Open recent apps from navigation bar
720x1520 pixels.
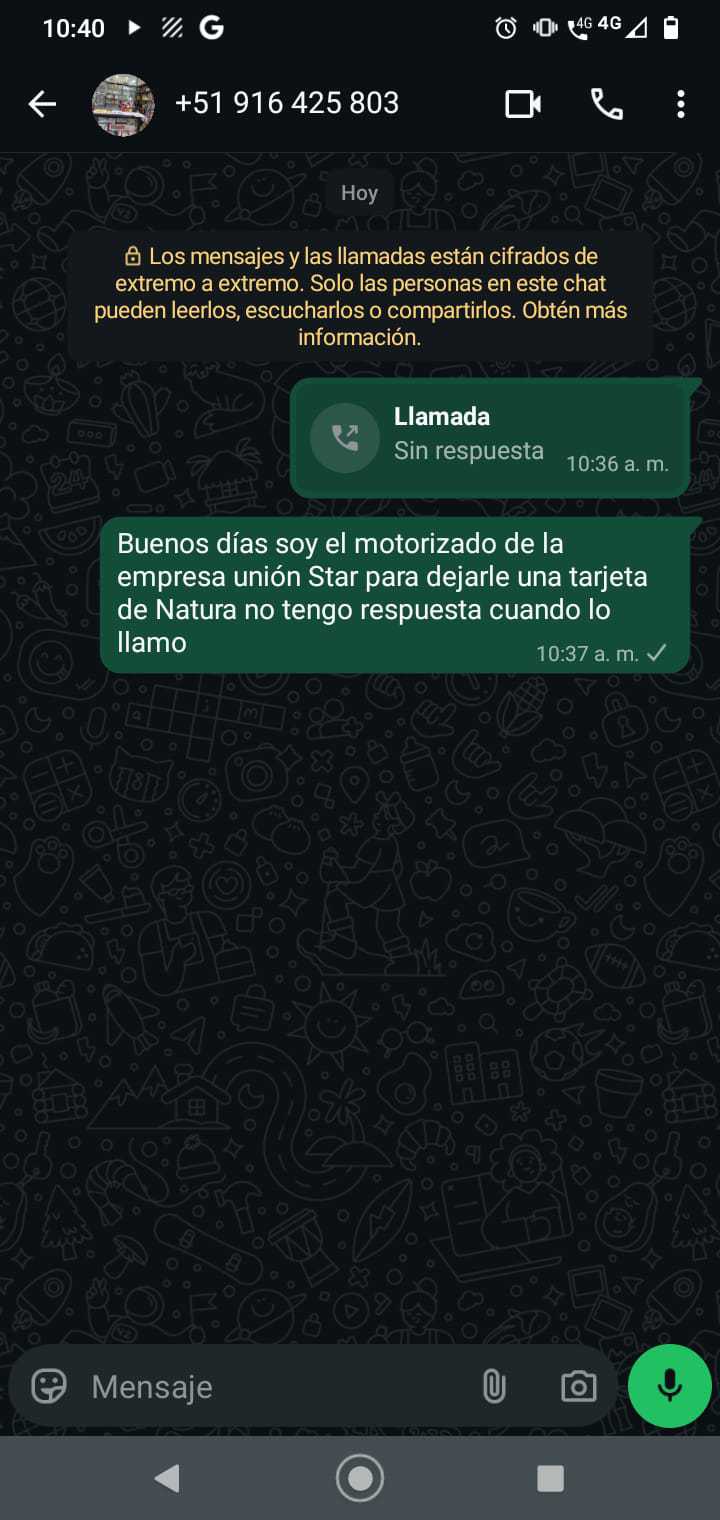click(x=550, y=1478)
